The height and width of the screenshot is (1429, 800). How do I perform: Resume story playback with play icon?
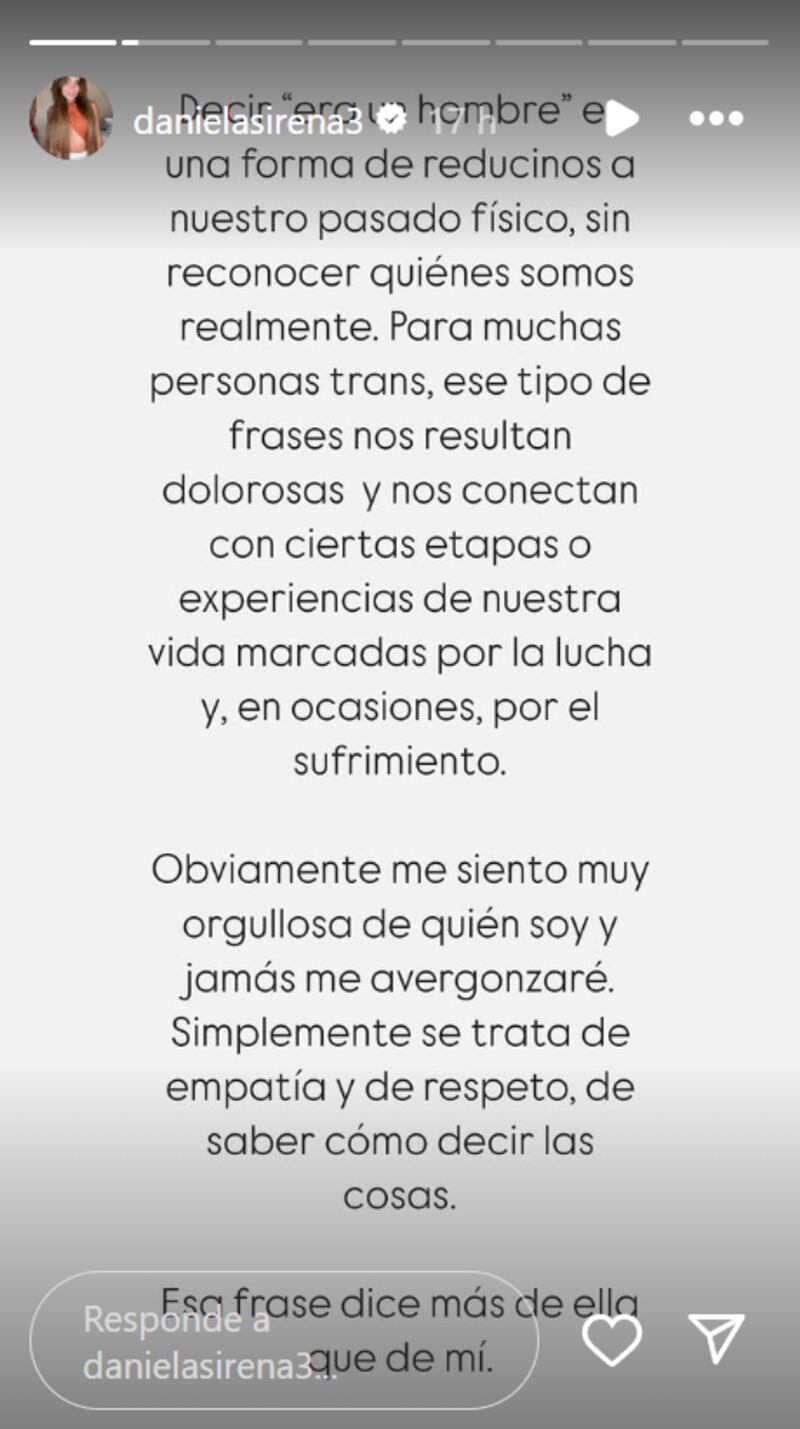(x=621, y=118)
